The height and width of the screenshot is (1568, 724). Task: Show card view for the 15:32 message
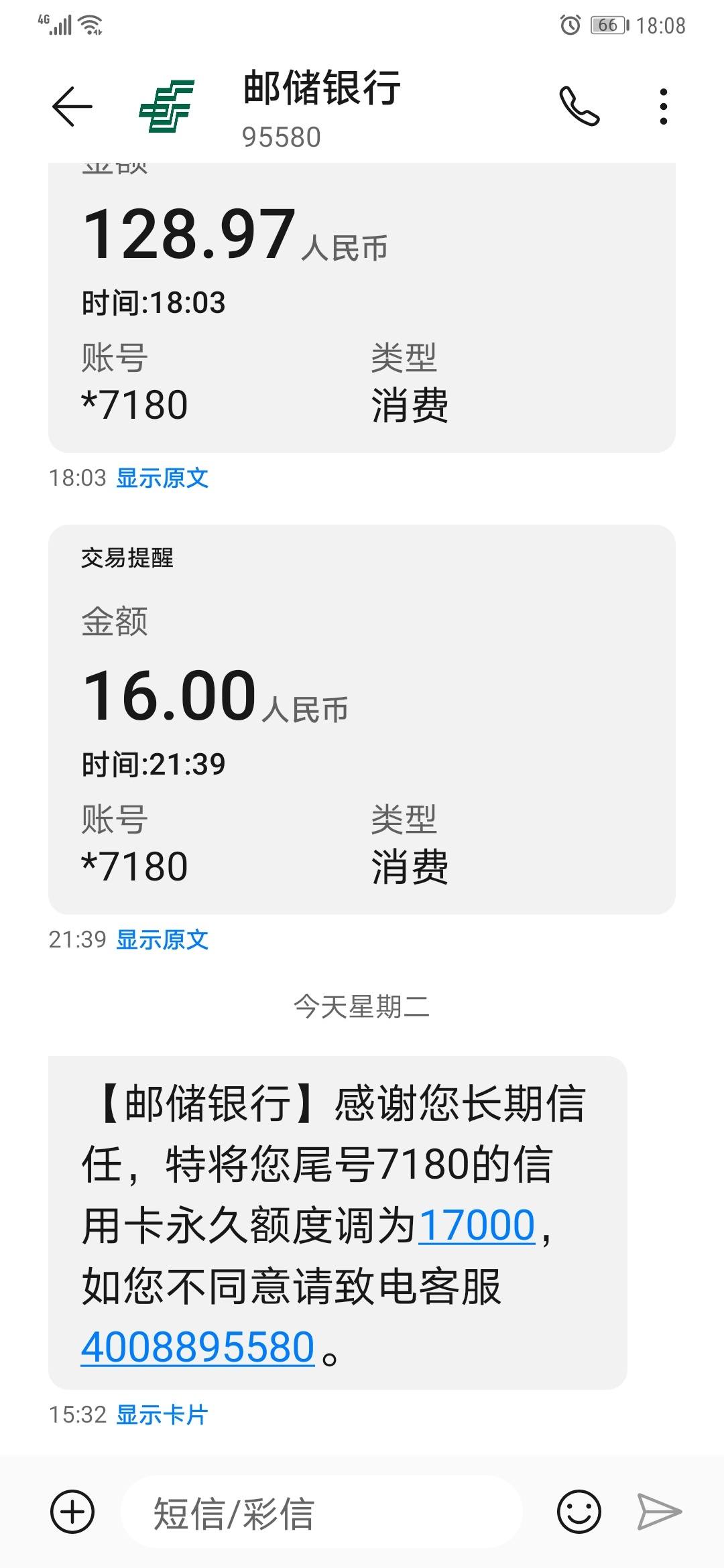coord(162,1415)
